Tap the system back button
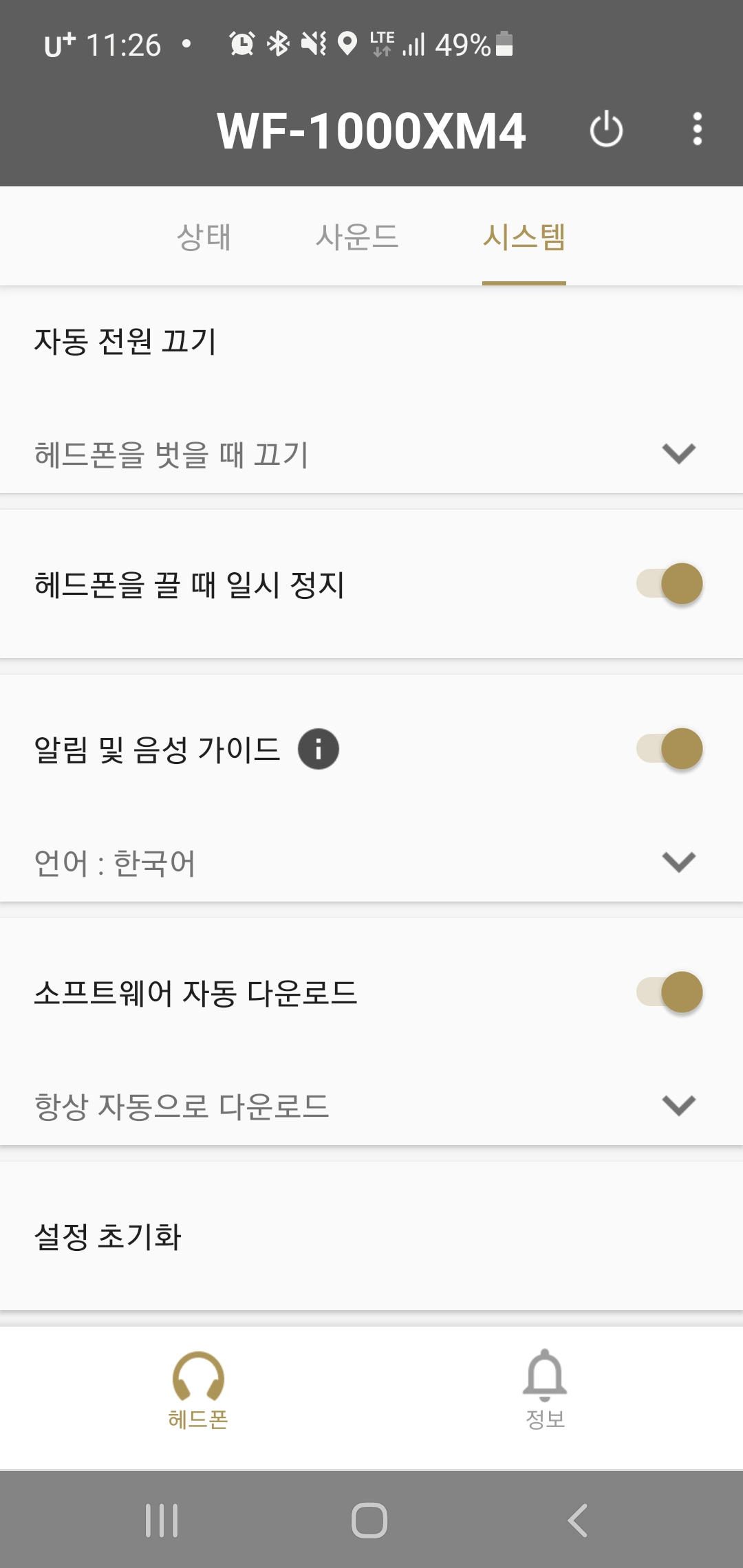 [578, 1520]
